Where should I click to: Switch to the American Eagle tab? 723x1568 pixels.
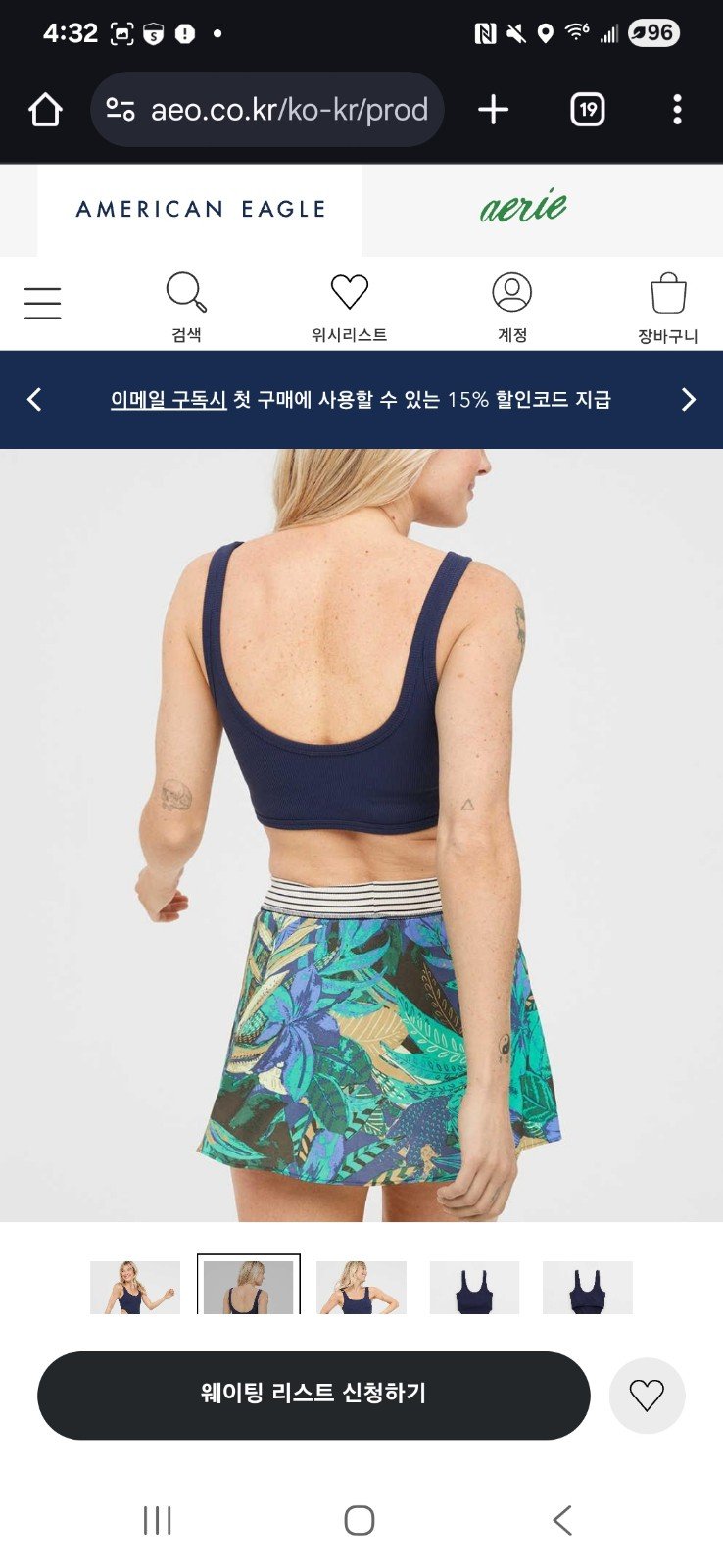[200, 209]
